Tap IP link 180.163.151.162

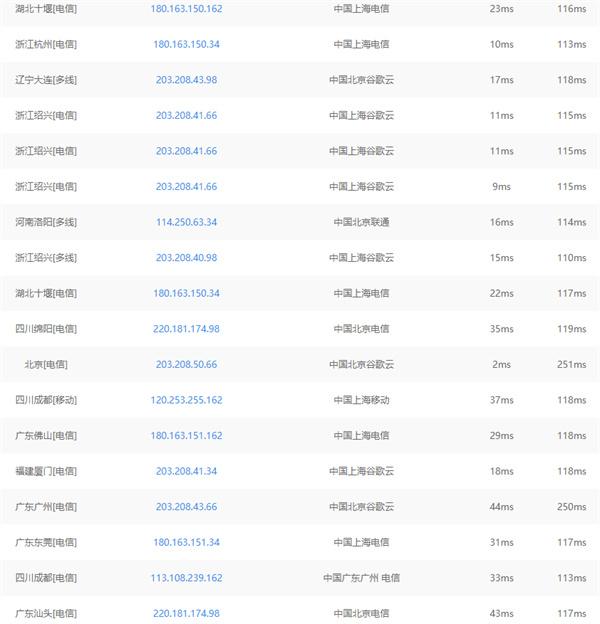click(186, 436)
